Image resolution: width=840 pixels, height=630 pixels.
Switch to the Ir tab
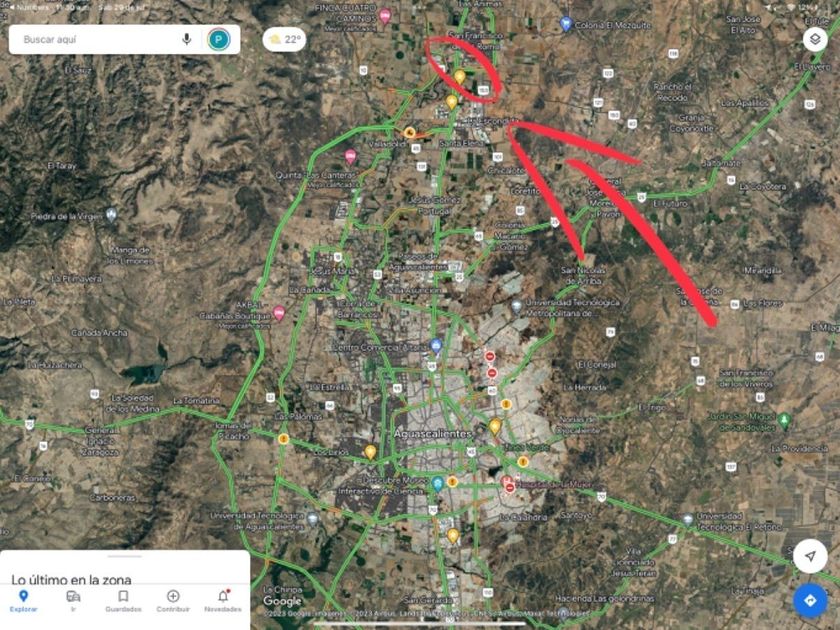pyautogui.click(x=73, y=601)
